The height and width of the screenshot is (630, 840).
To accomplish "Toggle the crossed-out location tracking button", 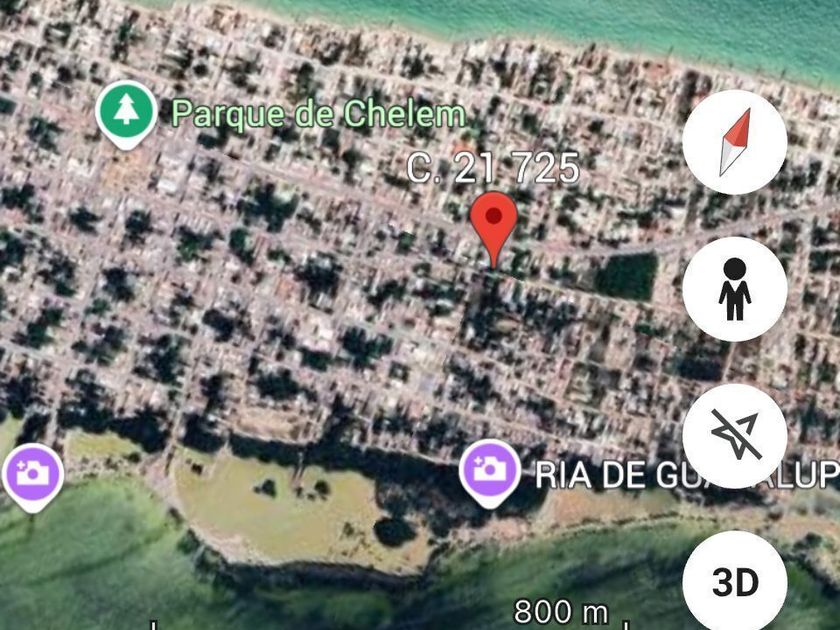I will (x=735, y=436).
